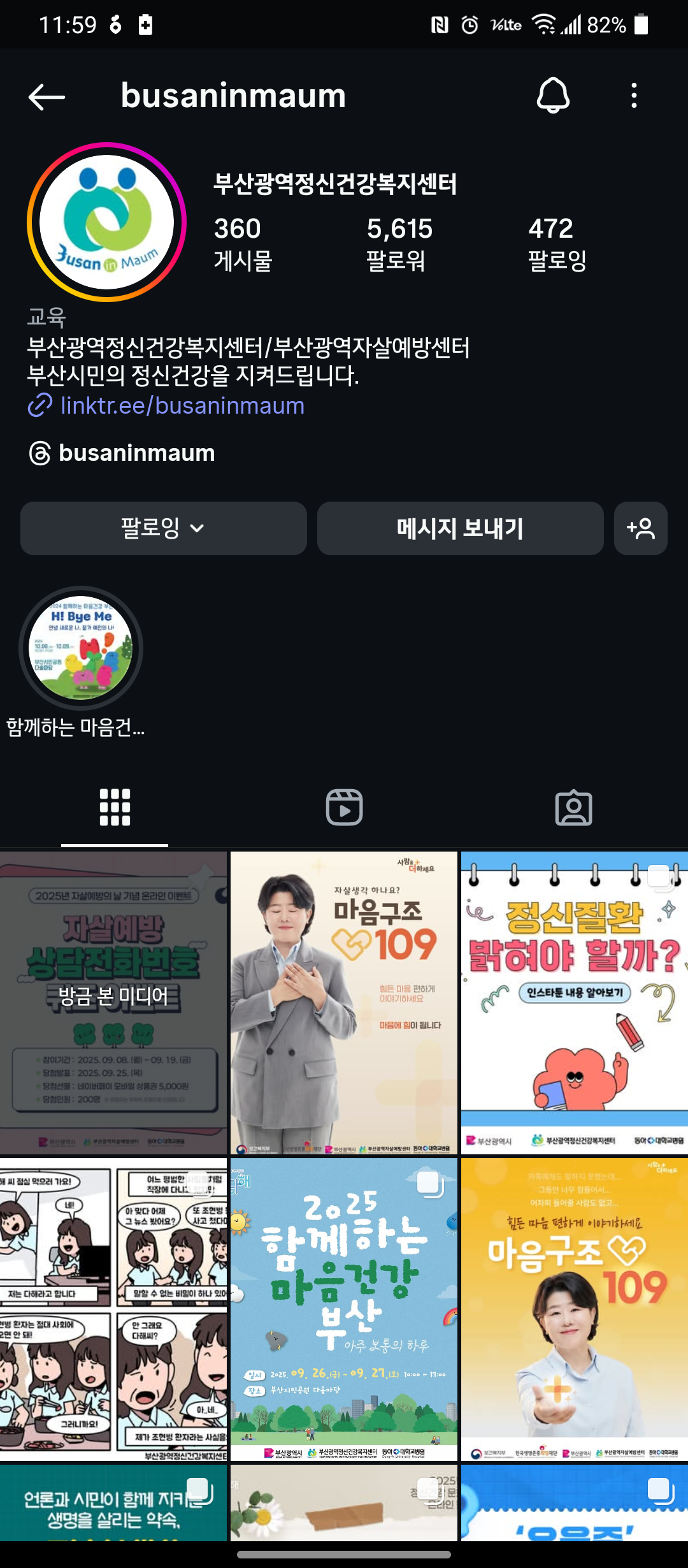The height and width of the screenshot is (1568, 688).
Task: Open the linktr.ee/busaninmaum link
Action: pos(182,405)
